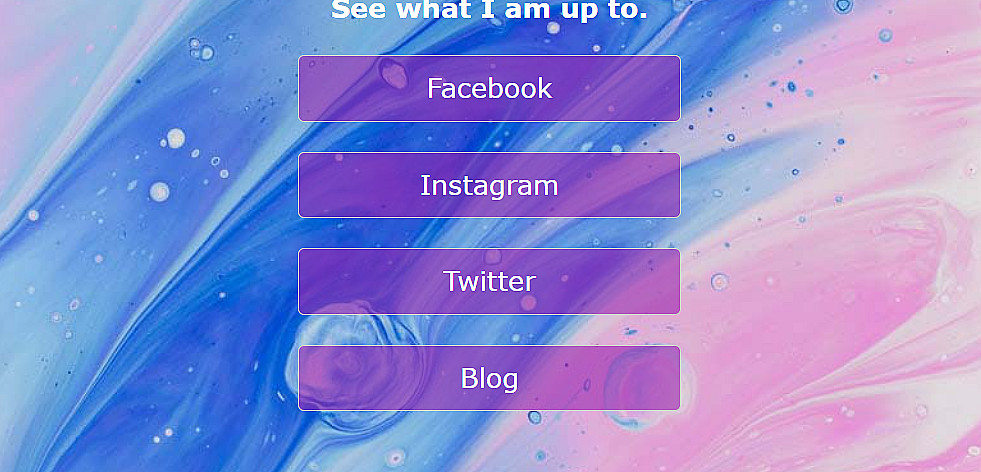Open the Facebook link button
Image resolution: width=981 pixels, height=472 pixels.
click(489, 88)
